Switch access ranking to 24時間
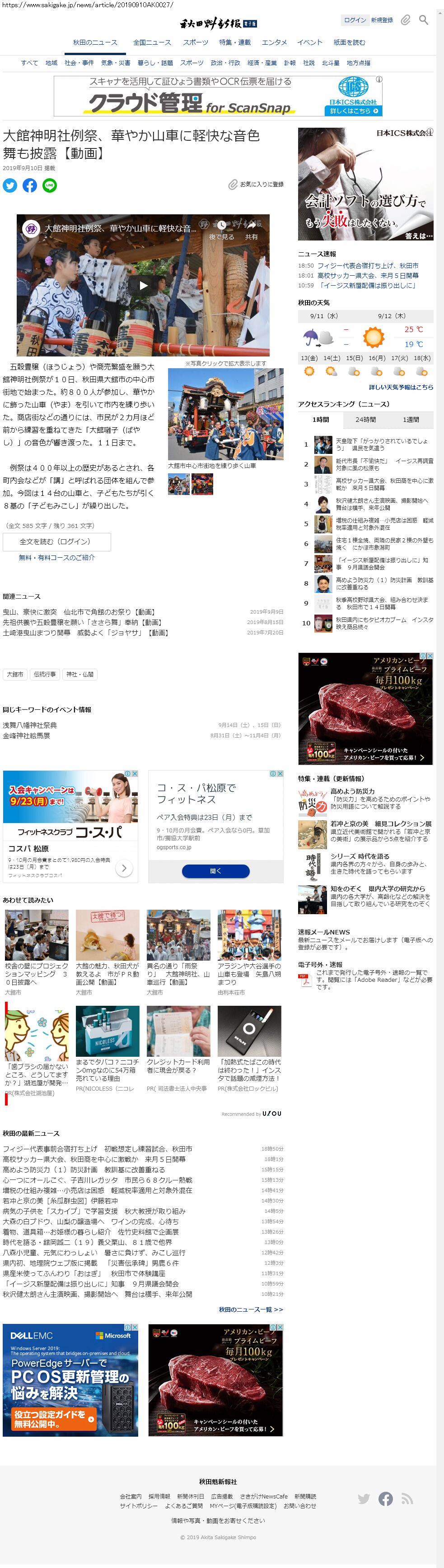444x1568 pixels. [365, 419]
